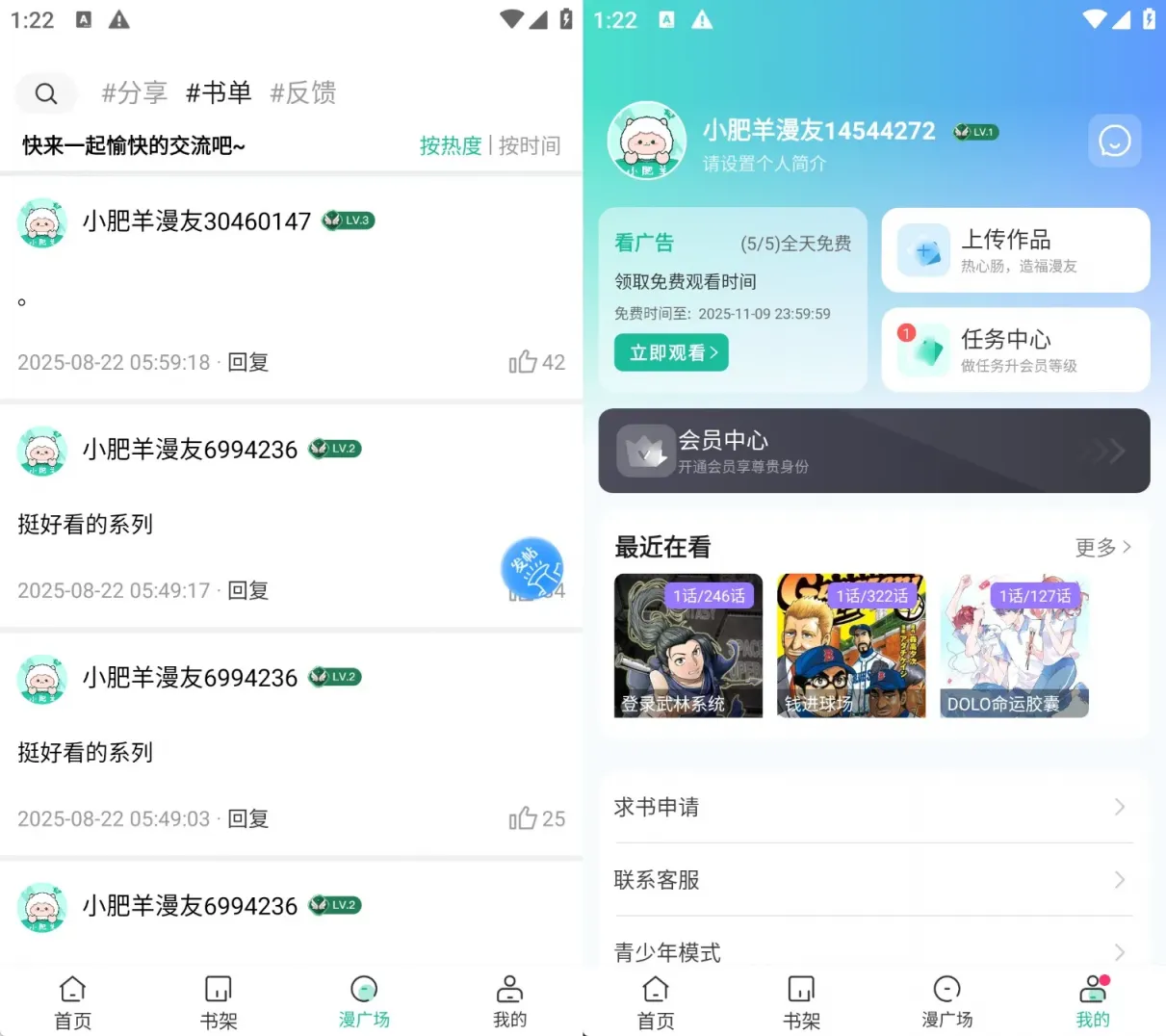Open the search magnifier icon

[x=46, y=93]
